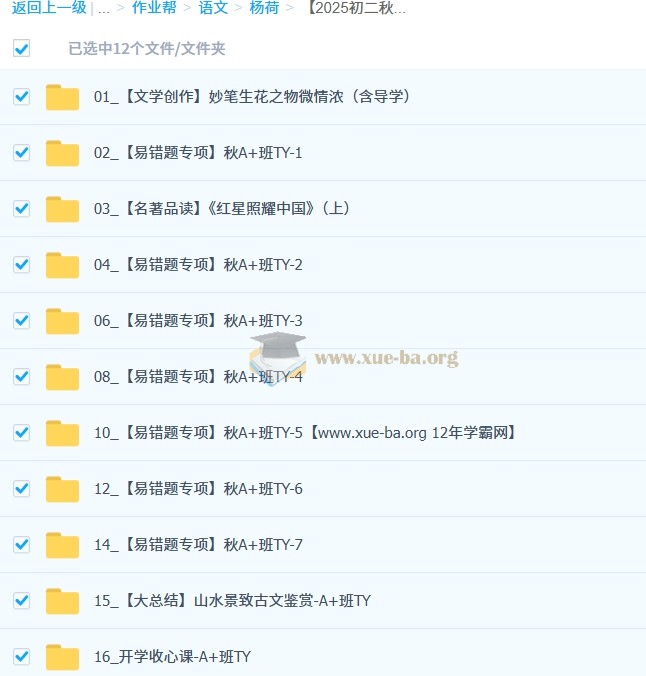Tap the 返回上一级 link
The height and width of the screenshot is (676, 646).
[49, 9]
